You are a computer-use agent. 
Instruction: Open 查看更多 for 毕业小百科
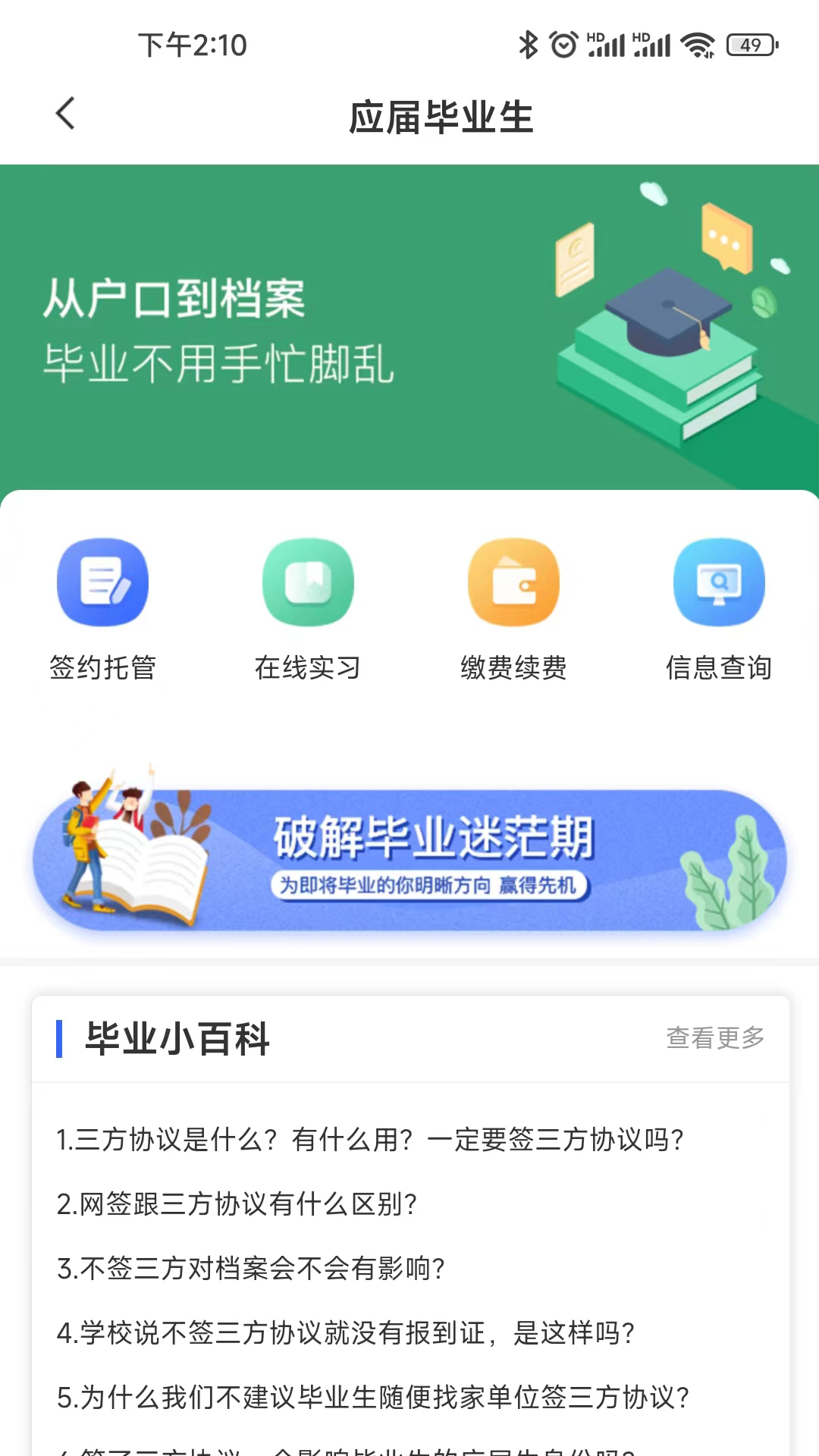tap(715, 1038)
